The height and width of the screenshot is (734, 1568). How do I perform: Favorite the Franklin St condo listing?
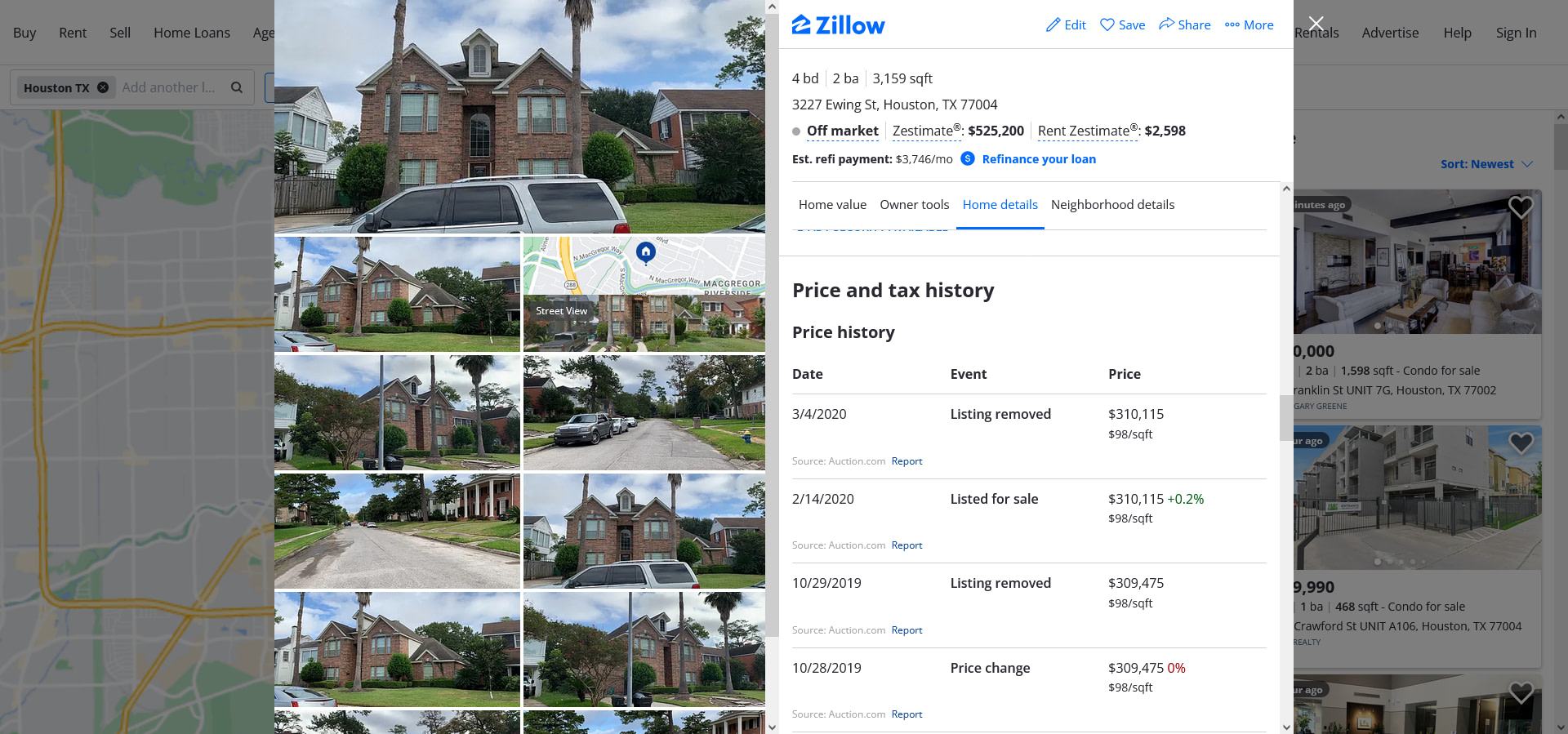[x=1520, y=207]
